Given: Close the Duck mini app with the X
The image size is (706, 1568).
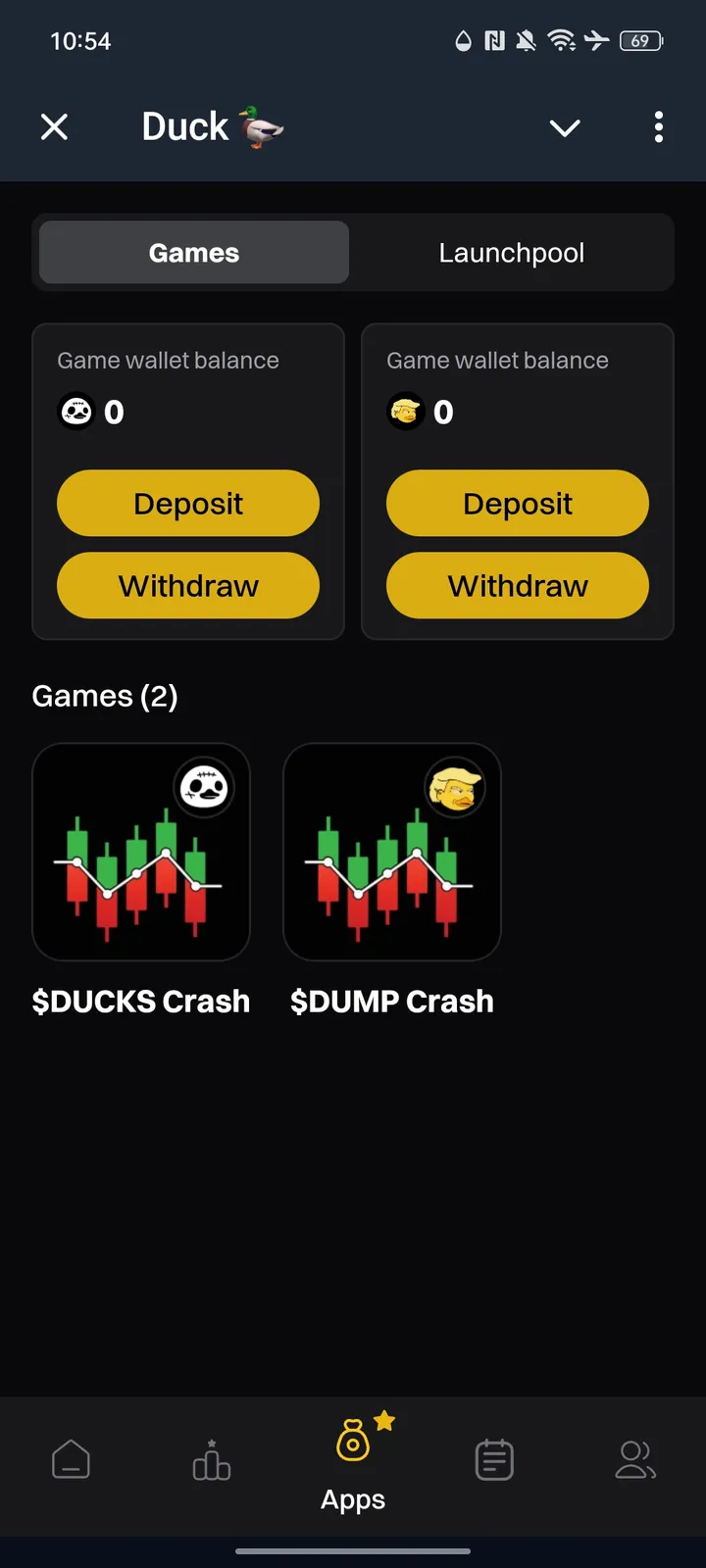Looking at the screenshot, I should (x=55, y=127).
